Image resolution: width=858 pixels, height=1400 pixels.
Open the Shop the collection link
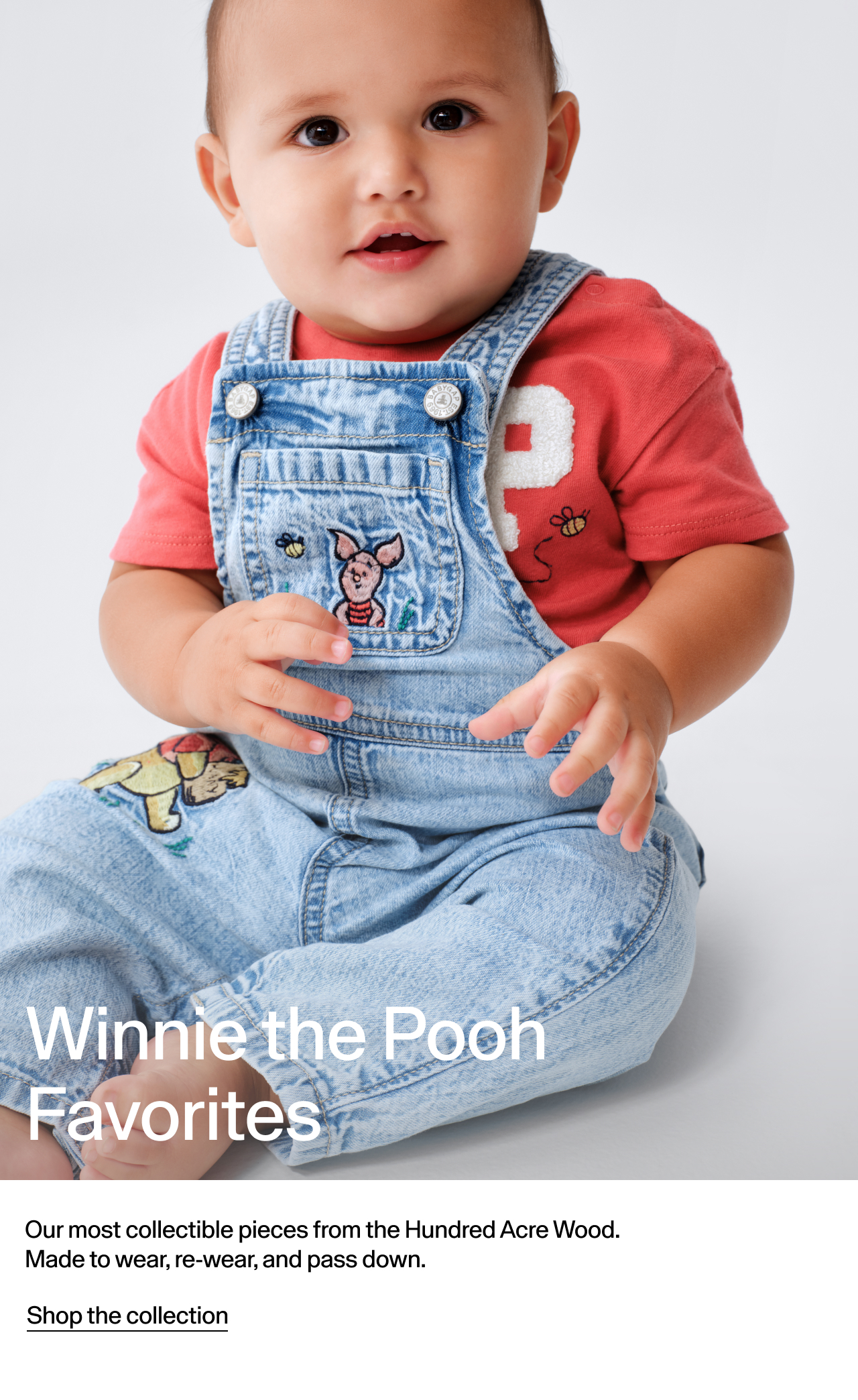[x=127, y=1316]
